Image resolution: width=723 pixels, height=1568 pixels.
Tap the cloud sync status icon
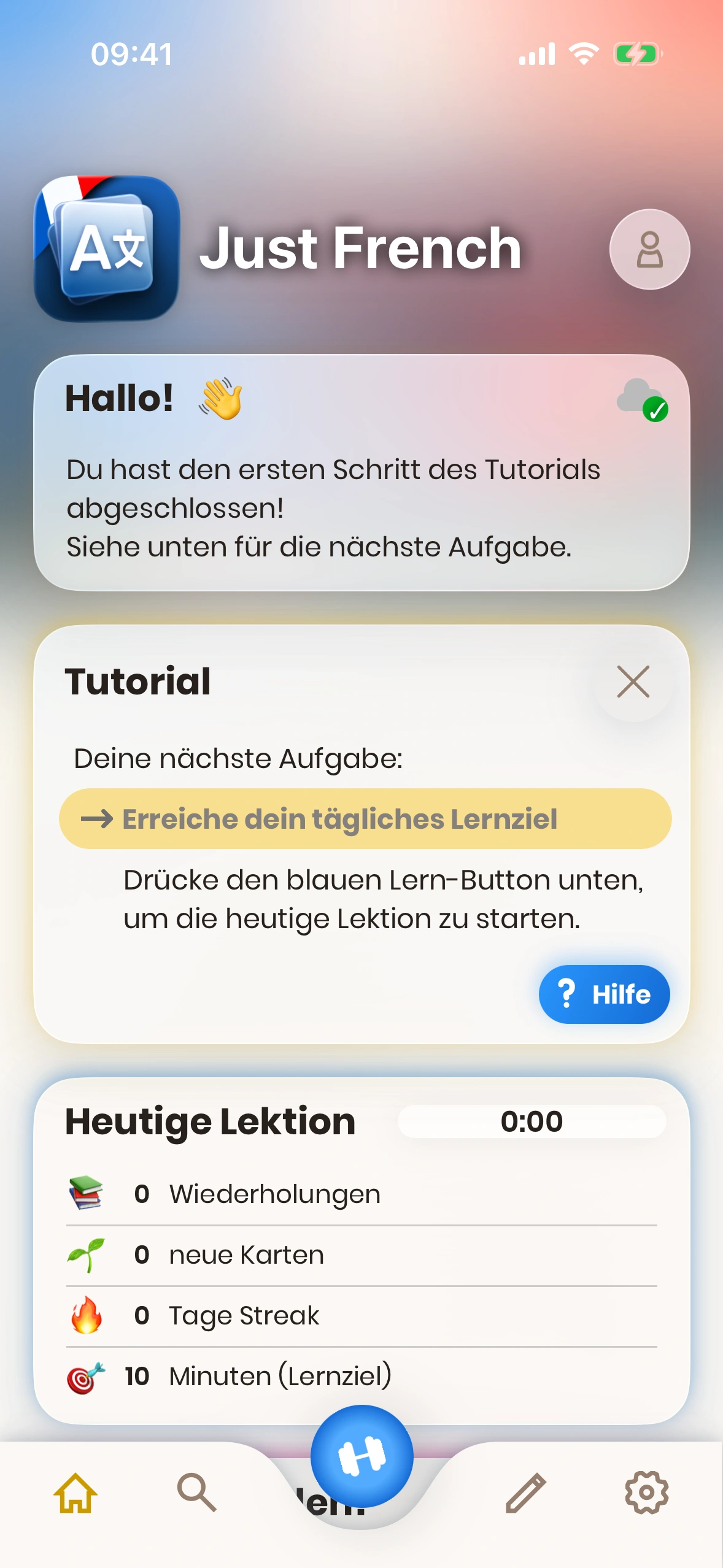642,399
